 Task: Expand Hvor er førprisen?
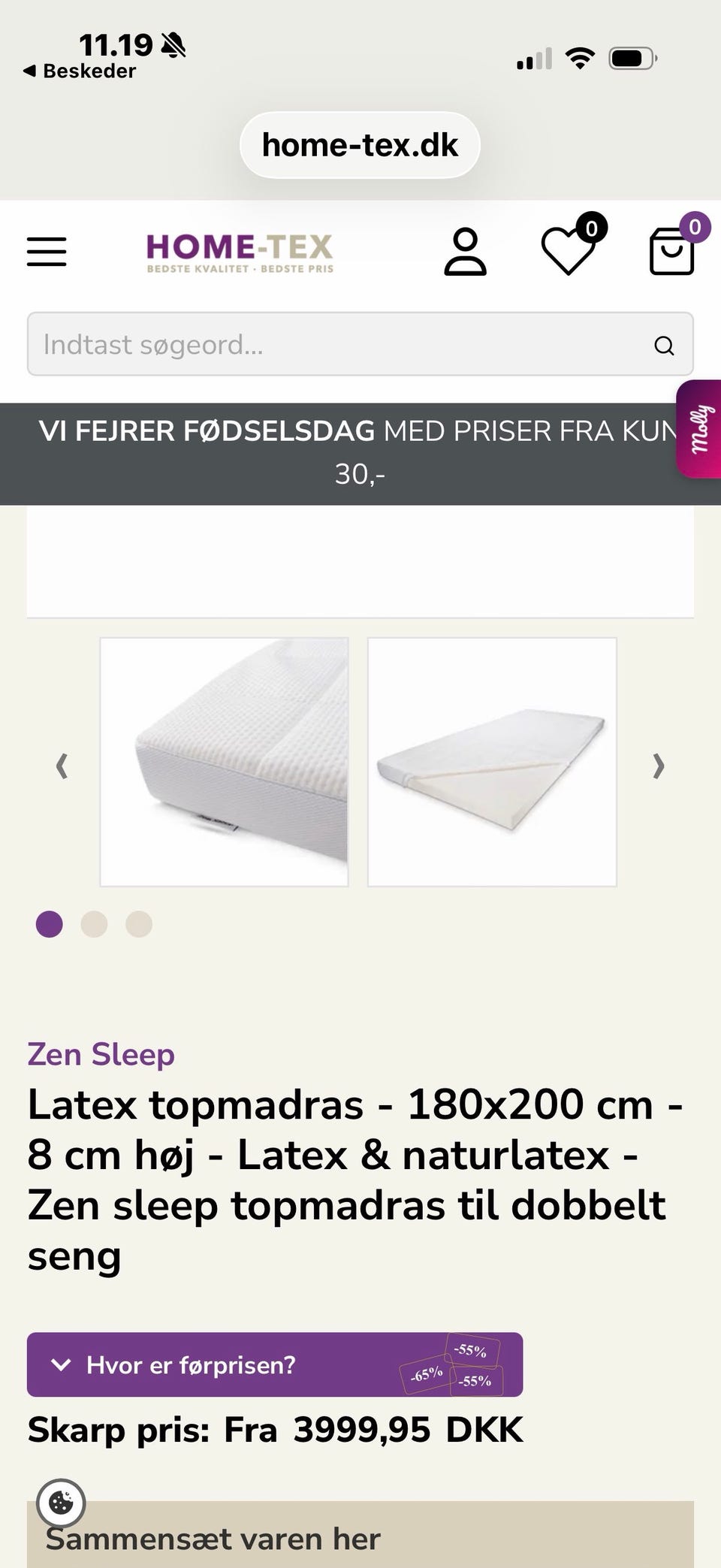coord(275,1364)
